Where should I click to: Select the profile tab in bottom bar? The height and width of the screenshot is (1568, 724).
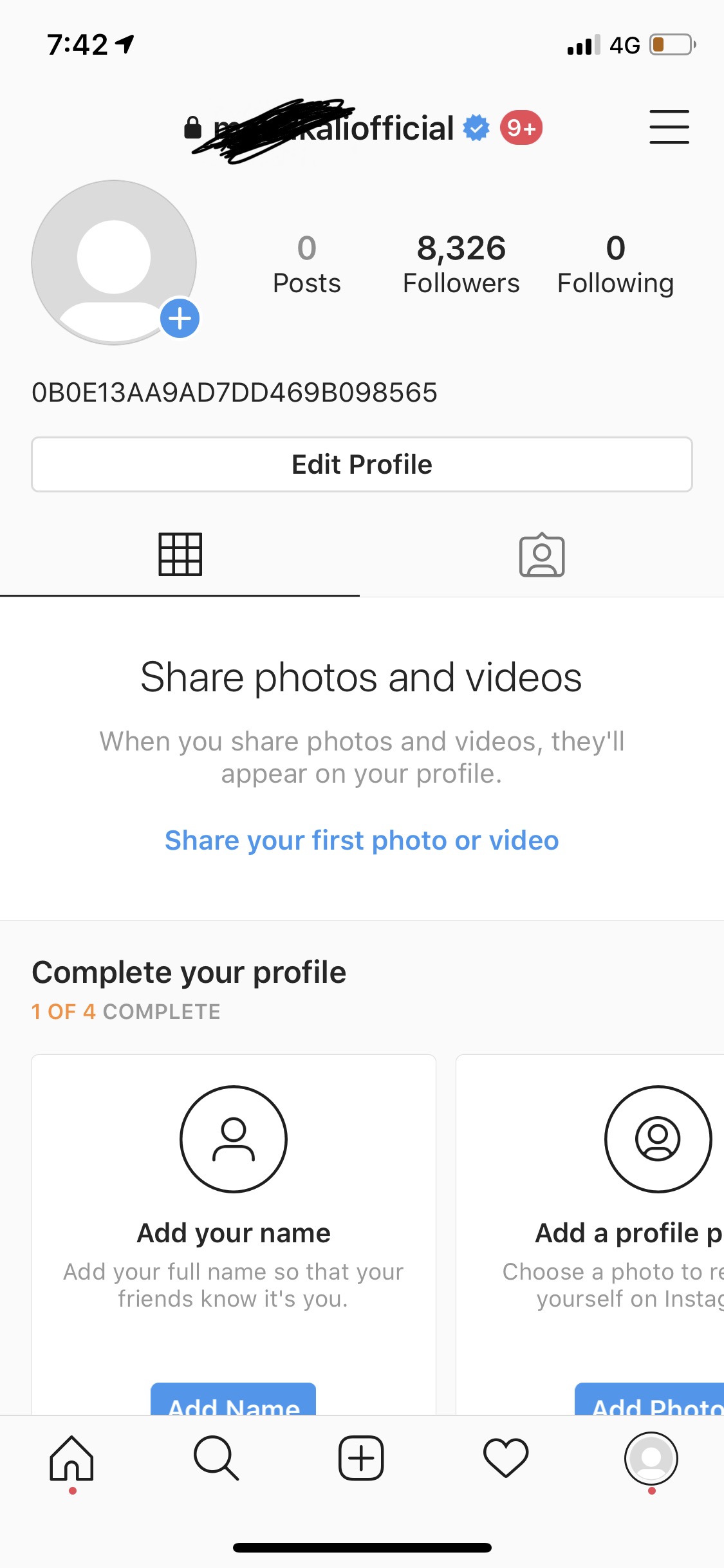tap(651, 1458)
